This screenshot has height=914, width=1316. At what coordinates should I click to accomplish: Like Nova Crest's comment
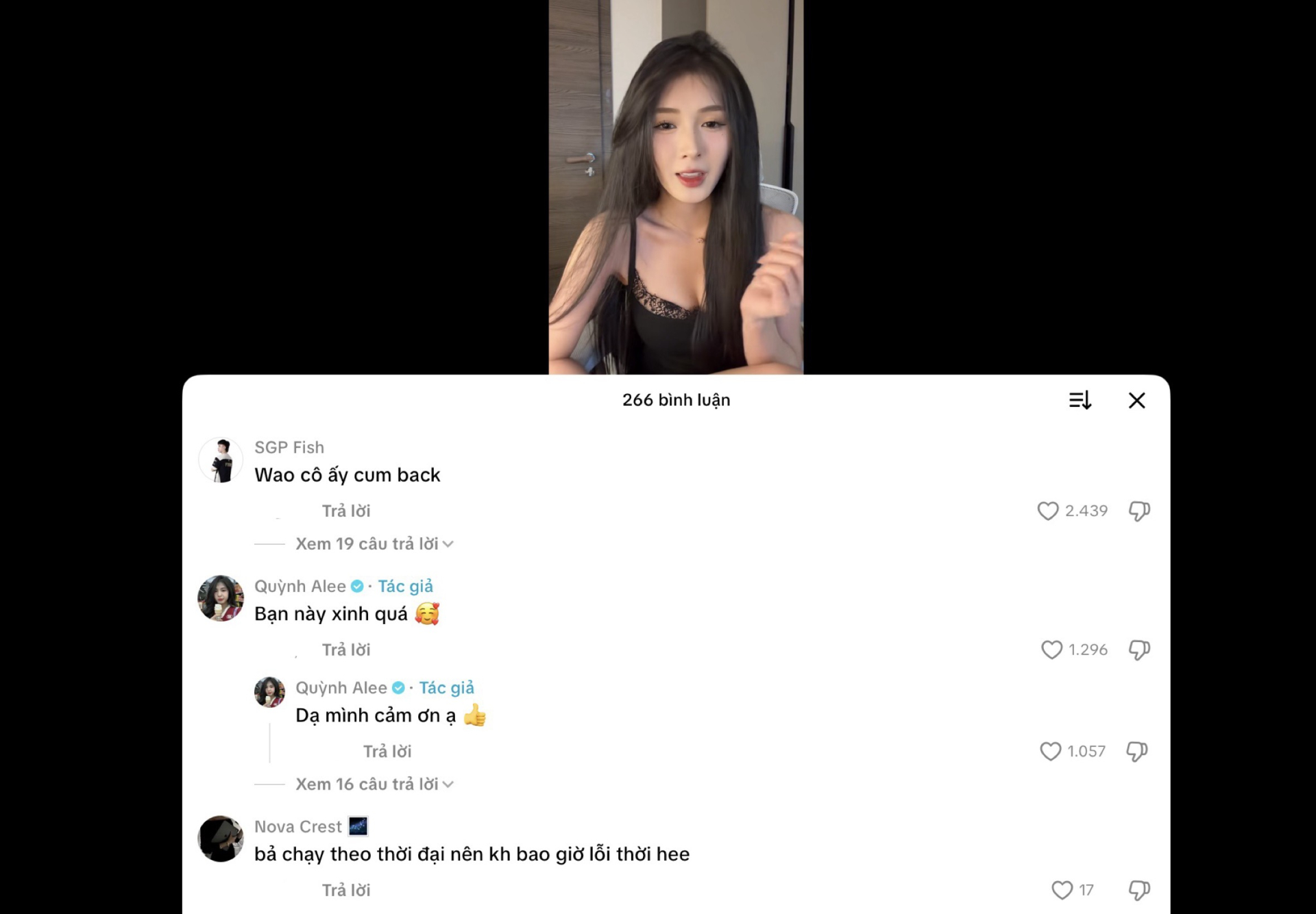click(x=1062, y=890)
